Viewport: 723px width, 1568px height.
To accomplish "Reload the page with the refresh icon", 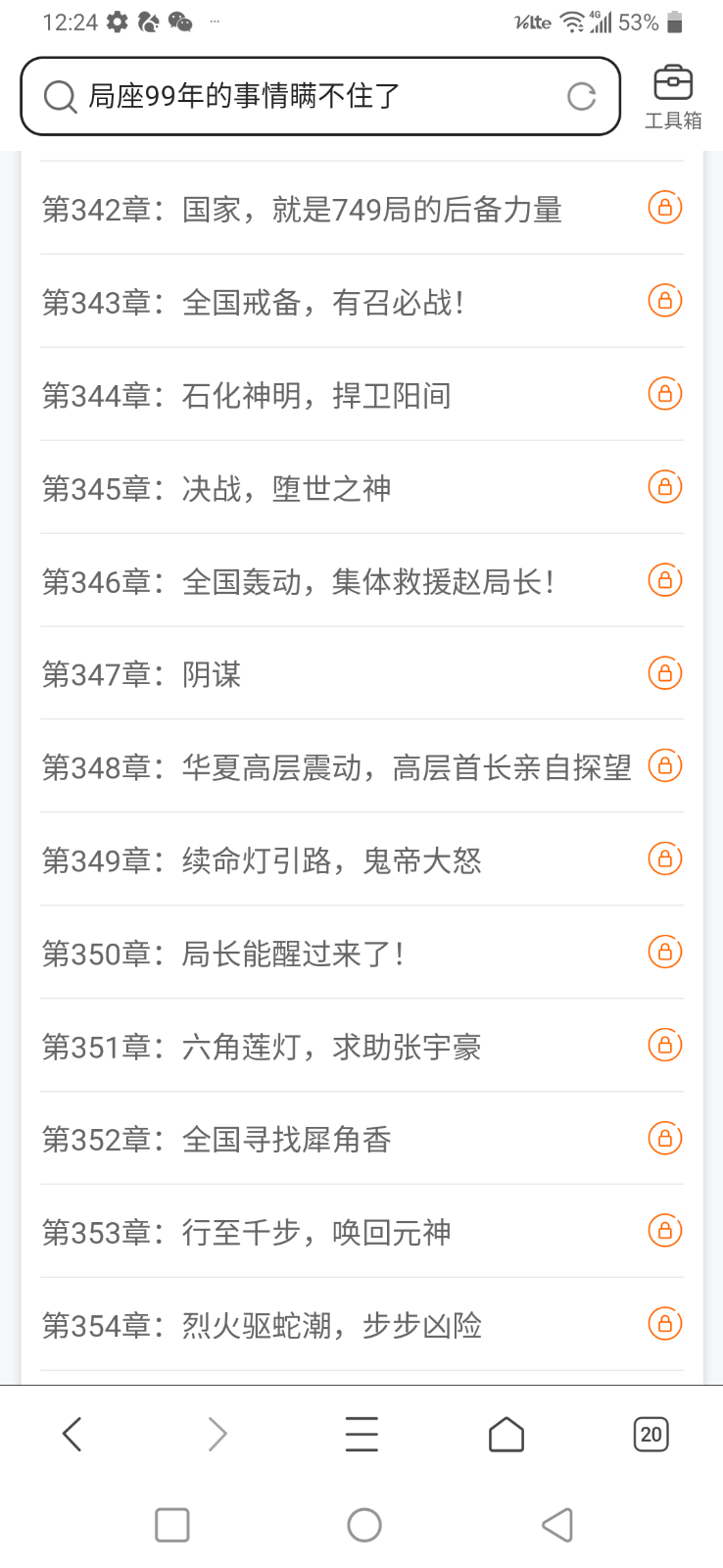I will (581, 96).
